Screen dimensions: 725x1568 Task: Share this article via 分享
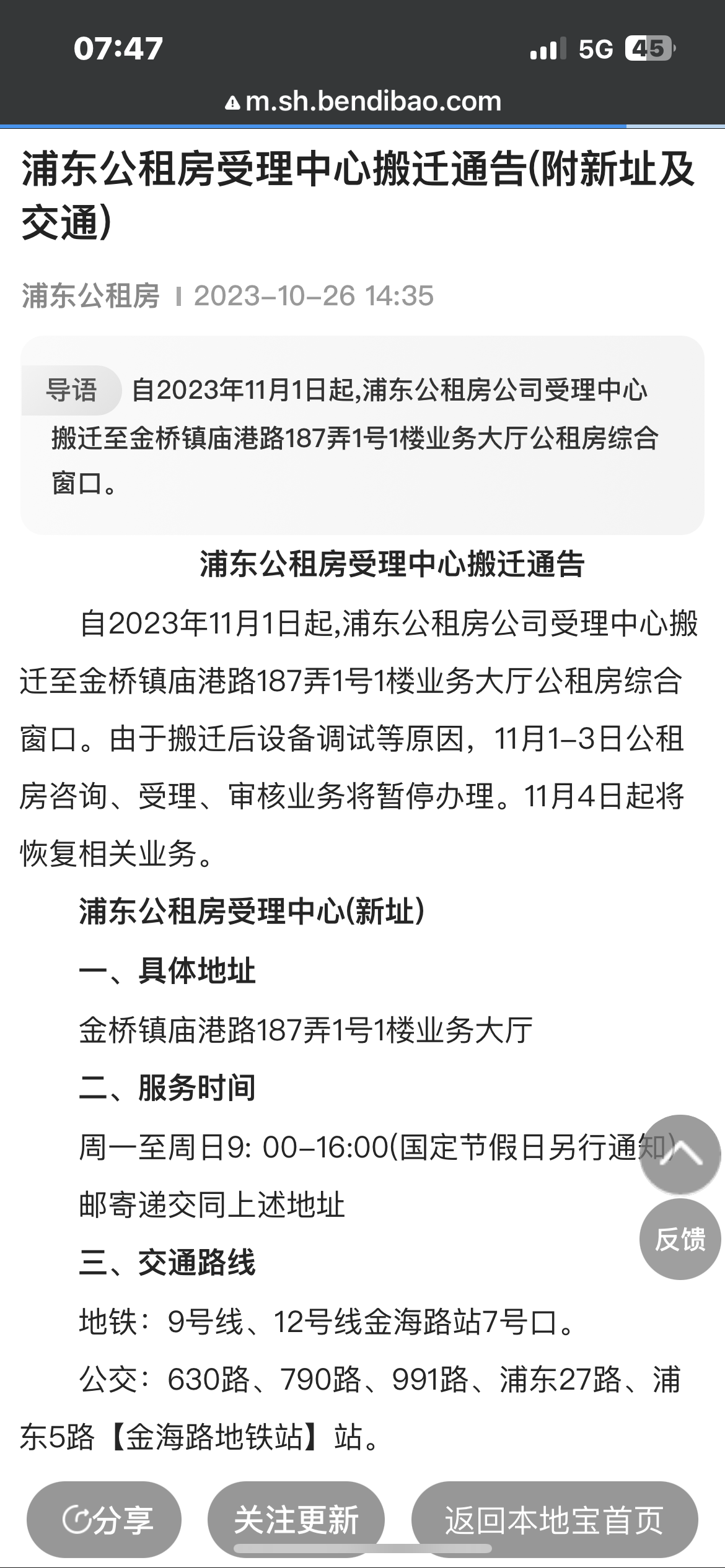[x=104, y=1520]
